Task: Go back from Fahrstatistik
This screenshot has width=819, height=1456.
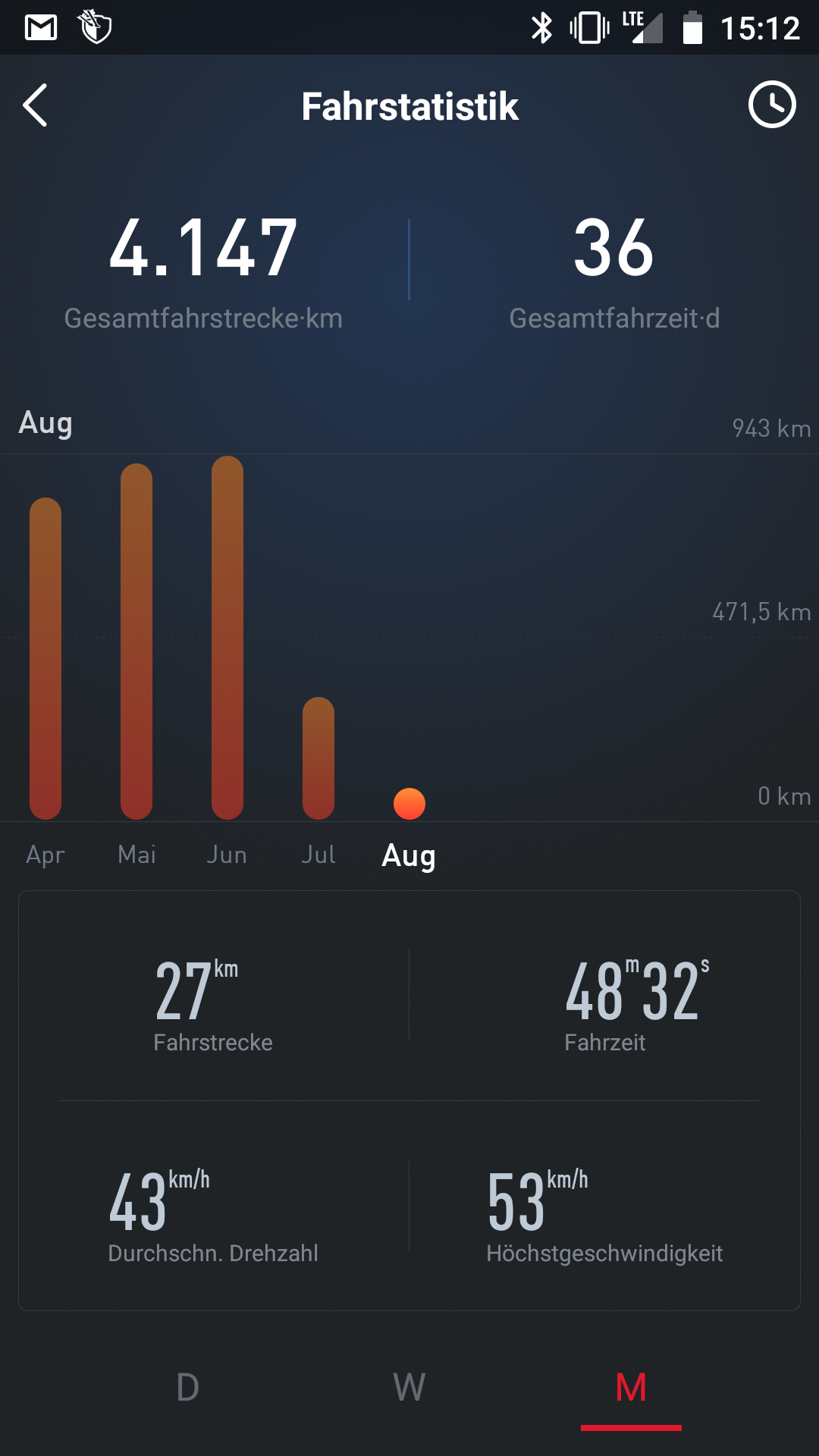Action: 36,105
